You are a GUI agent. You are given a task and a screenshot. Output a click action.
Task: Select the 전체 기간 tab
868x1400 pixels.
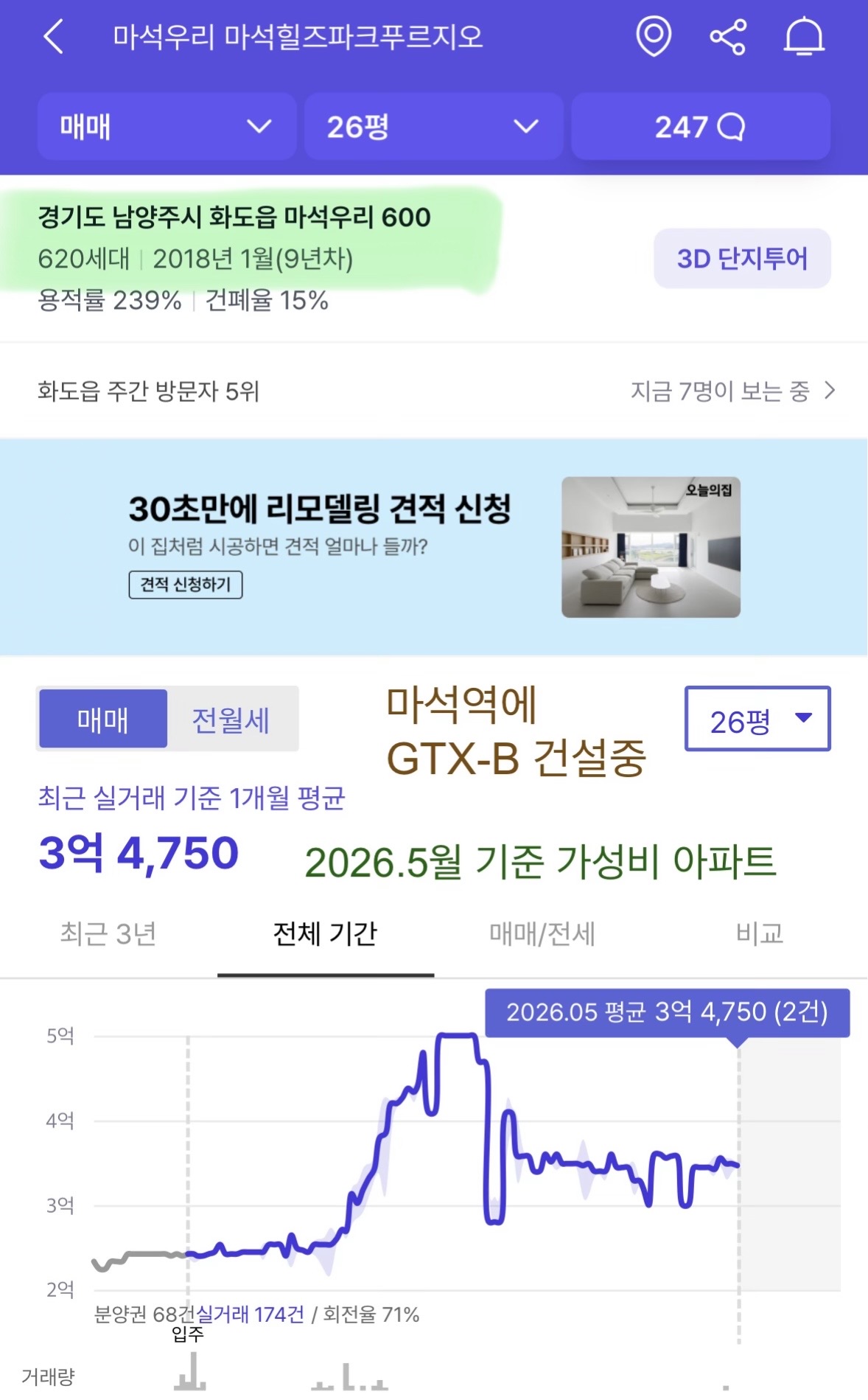(326, 934)
